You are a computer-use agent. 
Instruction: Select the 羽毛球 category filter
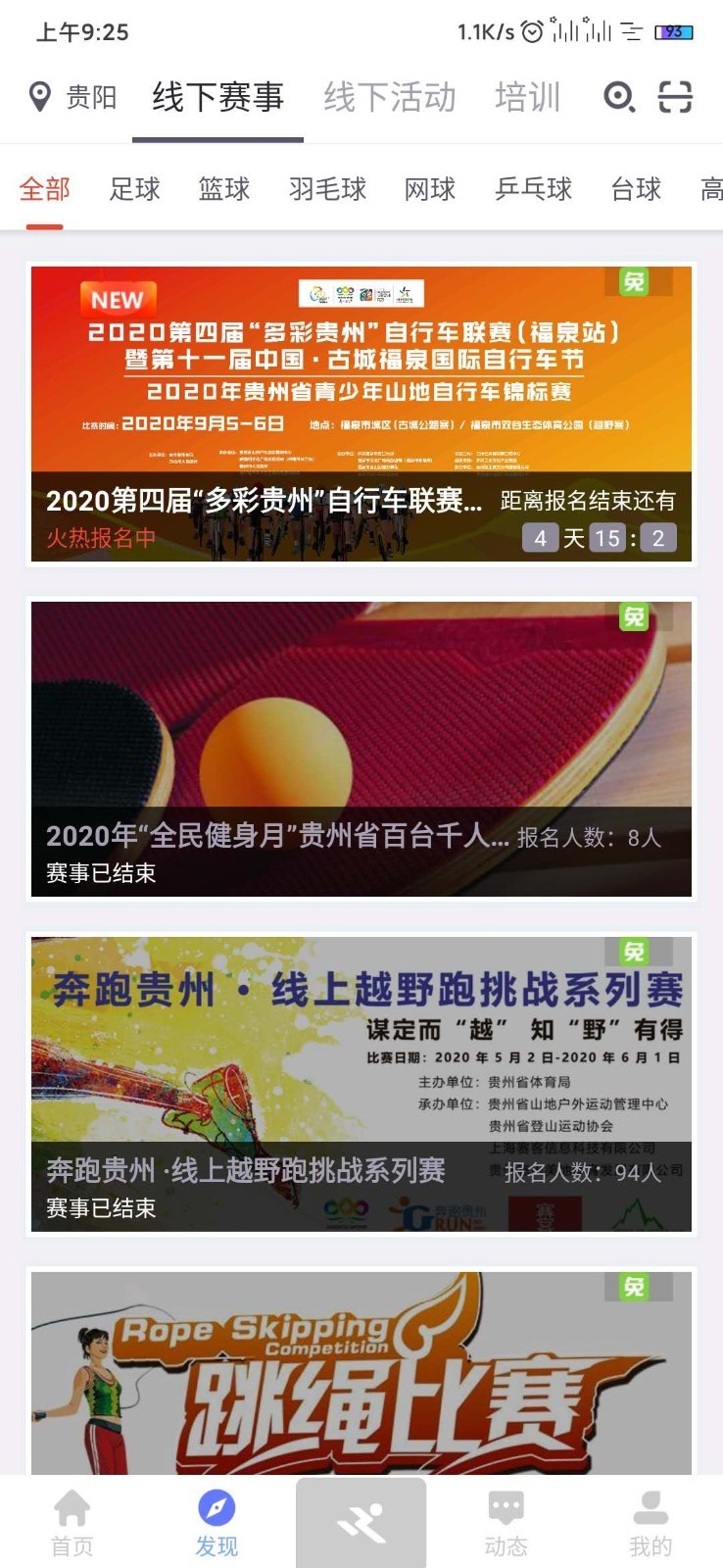pyautogui.click(x=327, y=189)
